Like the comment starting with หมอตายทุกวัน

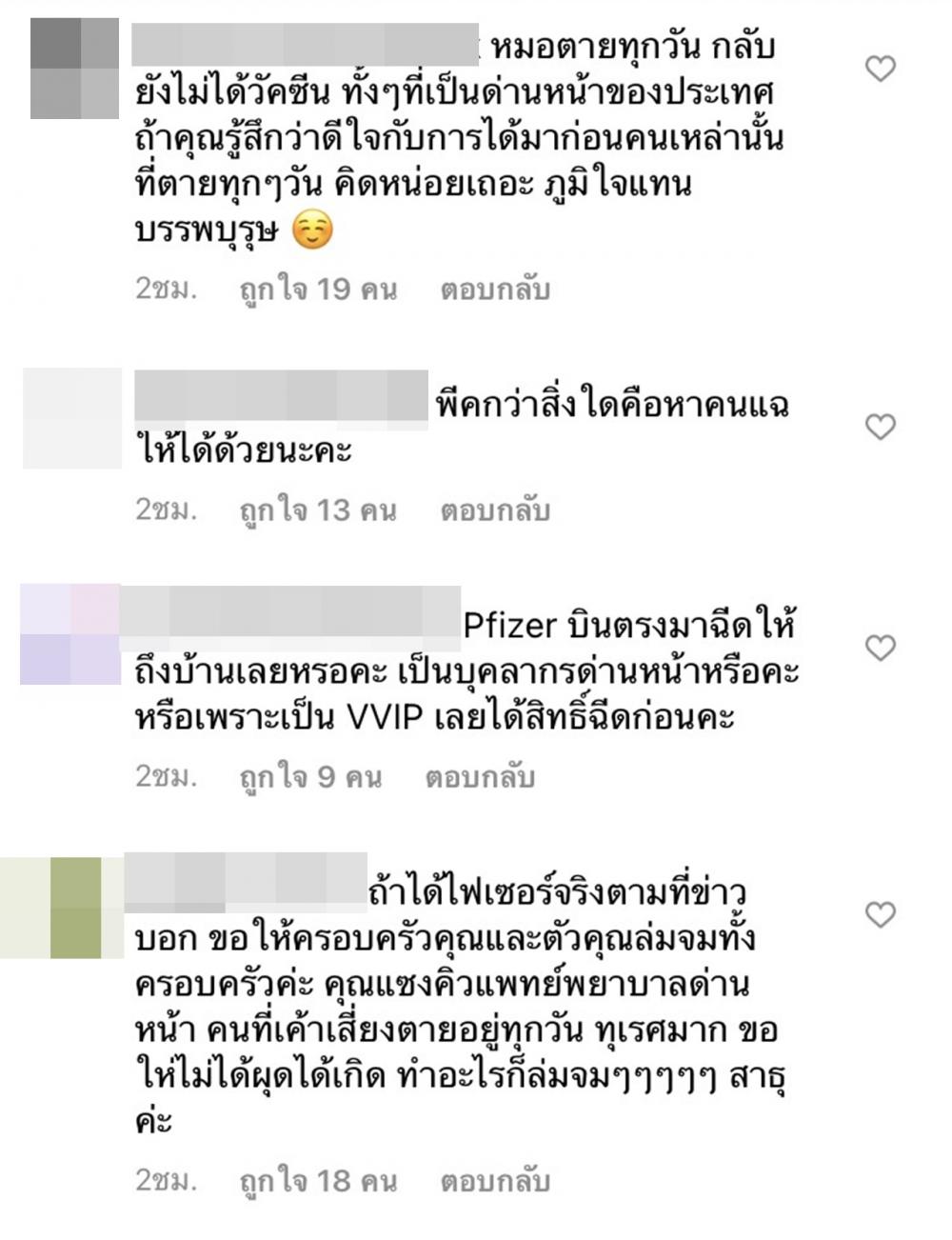pos(880,69)
